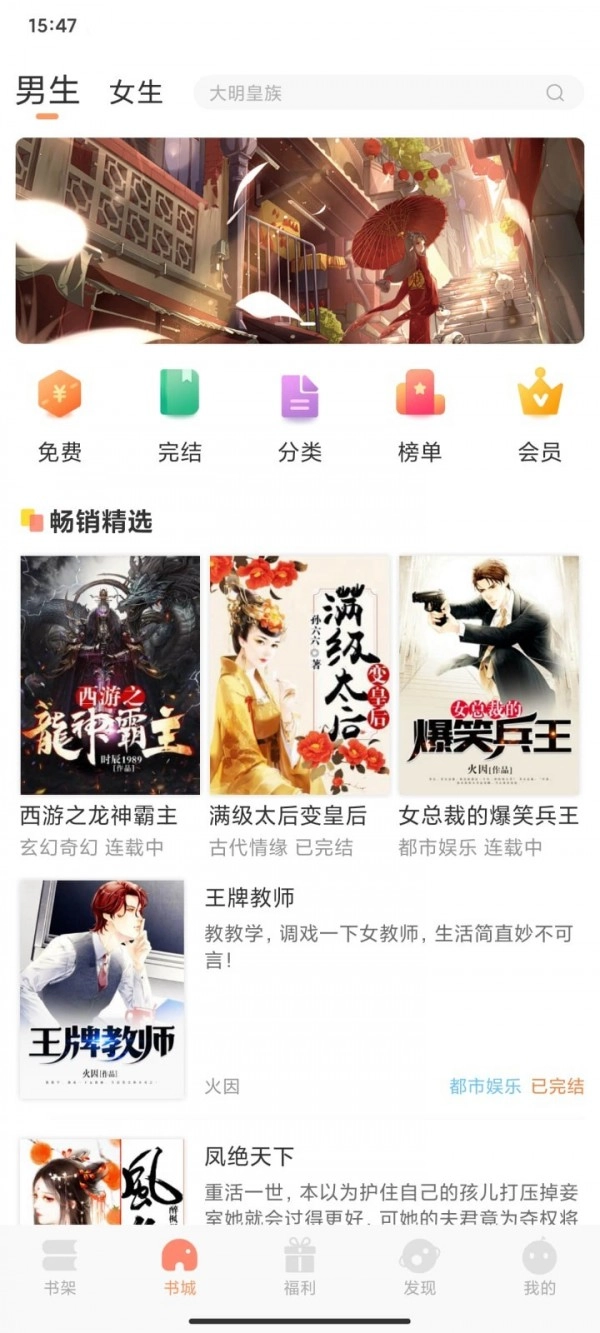
Task: Open the 免费 section
Action: [x=60, y=416]
